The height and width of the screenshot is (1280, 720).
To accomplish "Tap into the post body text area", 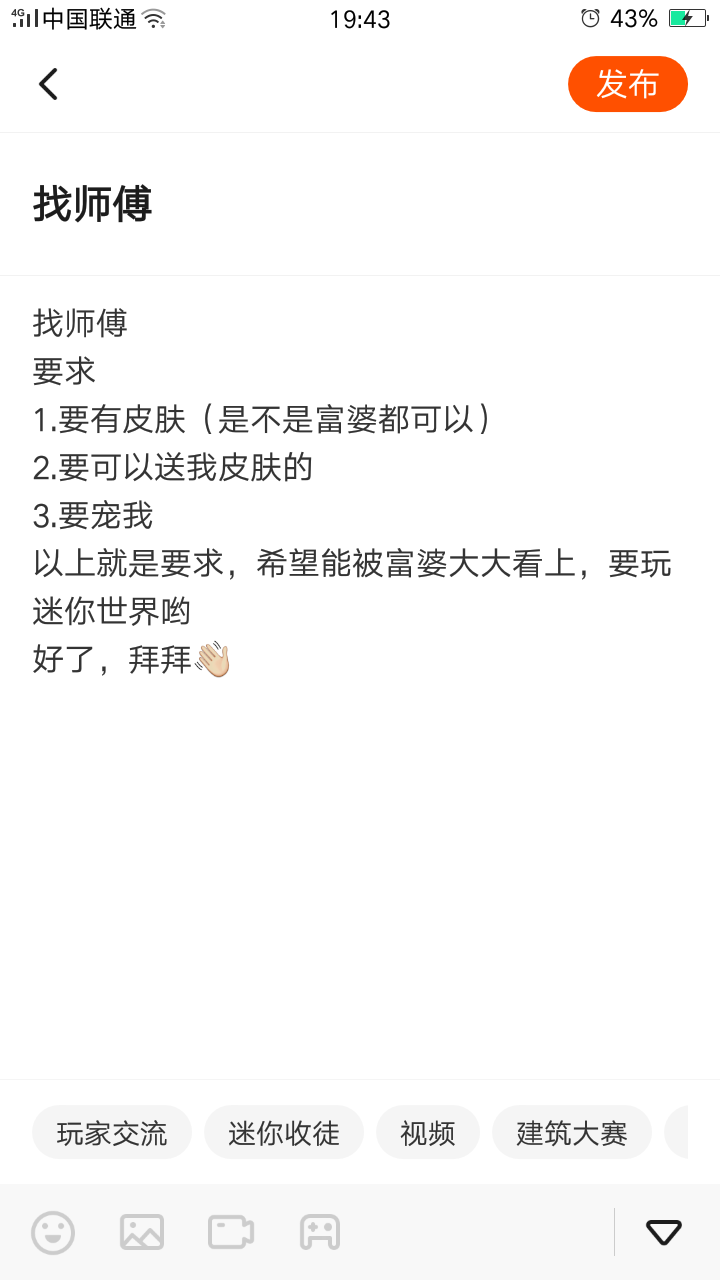I will pyautogui.click(x=360, y=677).
